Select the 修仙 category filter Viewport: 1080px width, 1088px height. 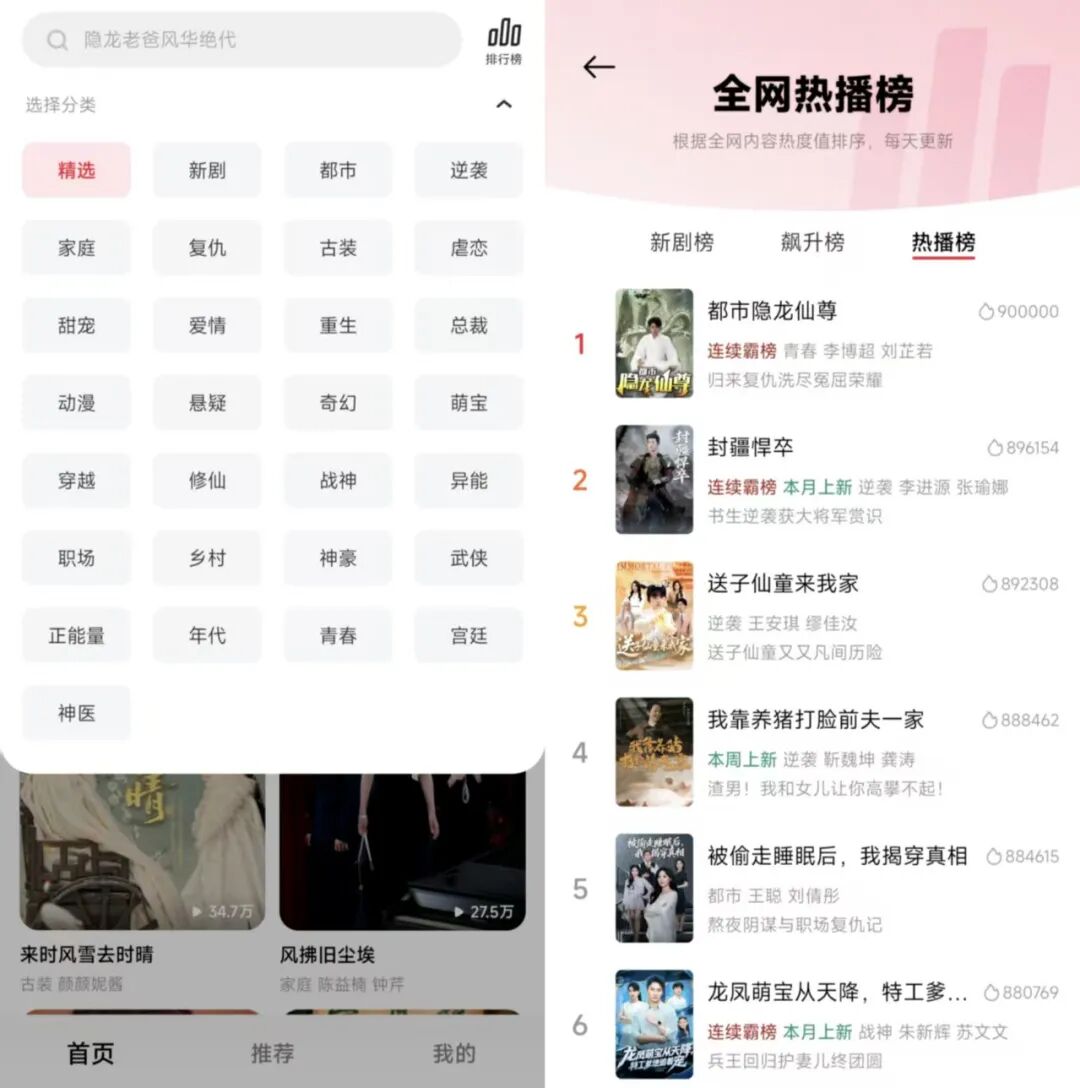[x=207, y=481]
